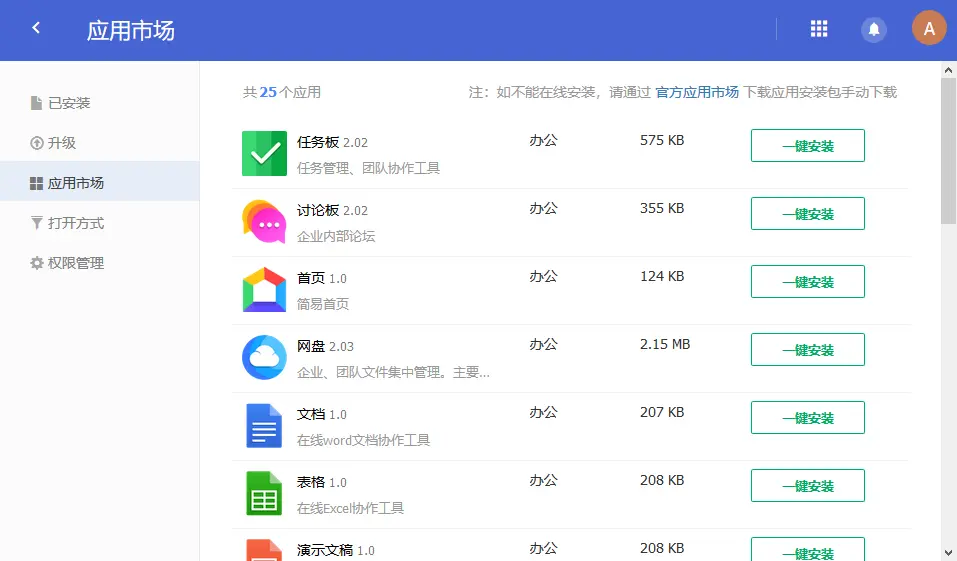Select 打开方式 in the sidebar
This screenshot has height=561, width=957.
[x=75, y=223]
